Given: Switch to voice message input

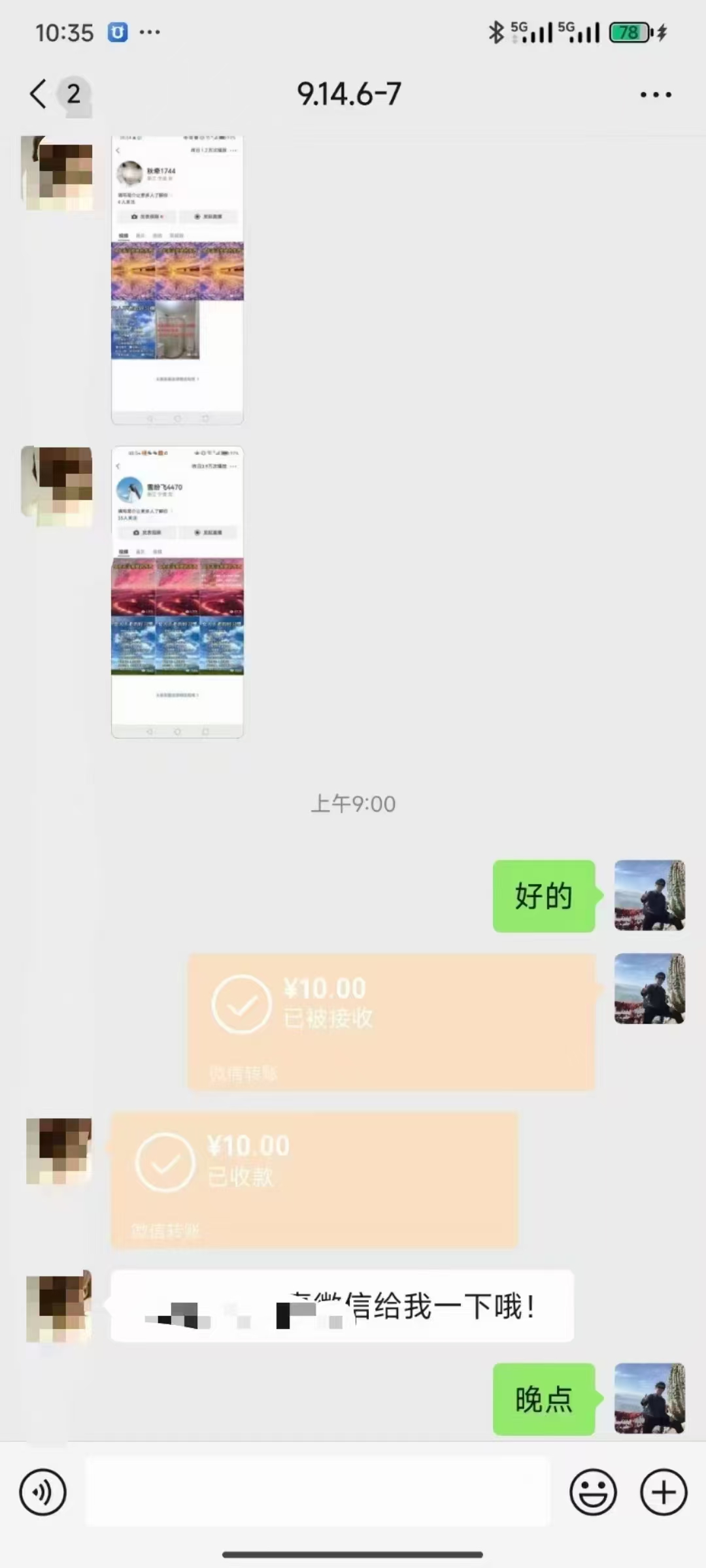Looking at the screenshot, I should pyautogui.click(x=43, y=1492).
